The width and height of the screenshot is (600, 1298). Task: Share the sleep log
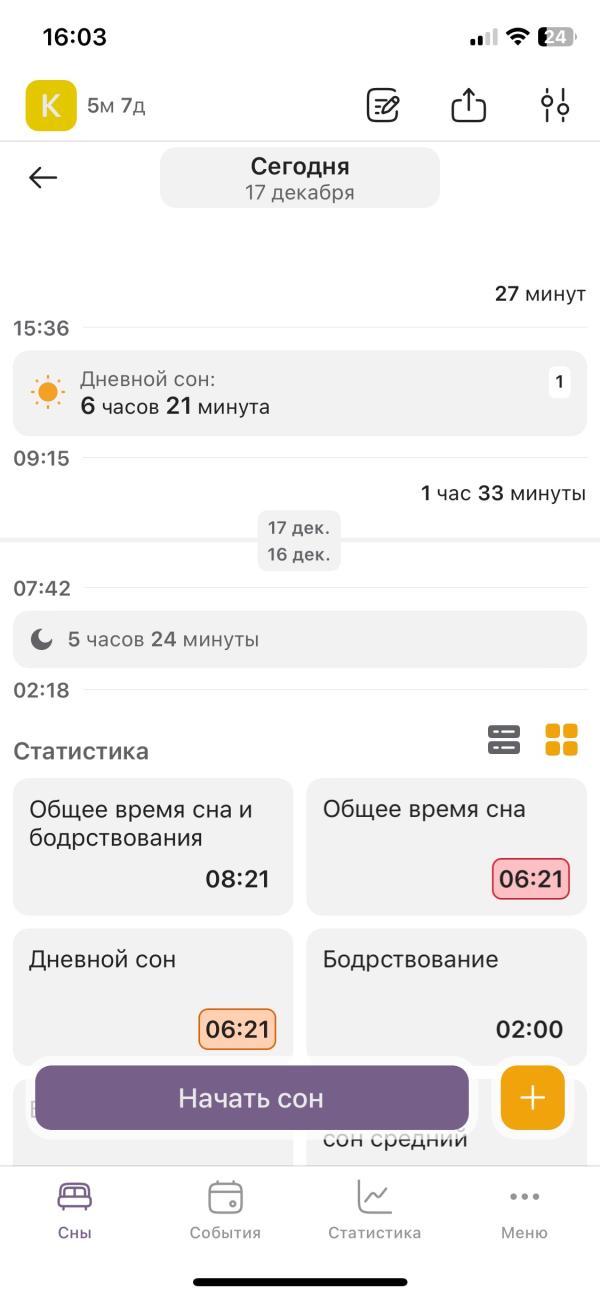pos(469,104)
